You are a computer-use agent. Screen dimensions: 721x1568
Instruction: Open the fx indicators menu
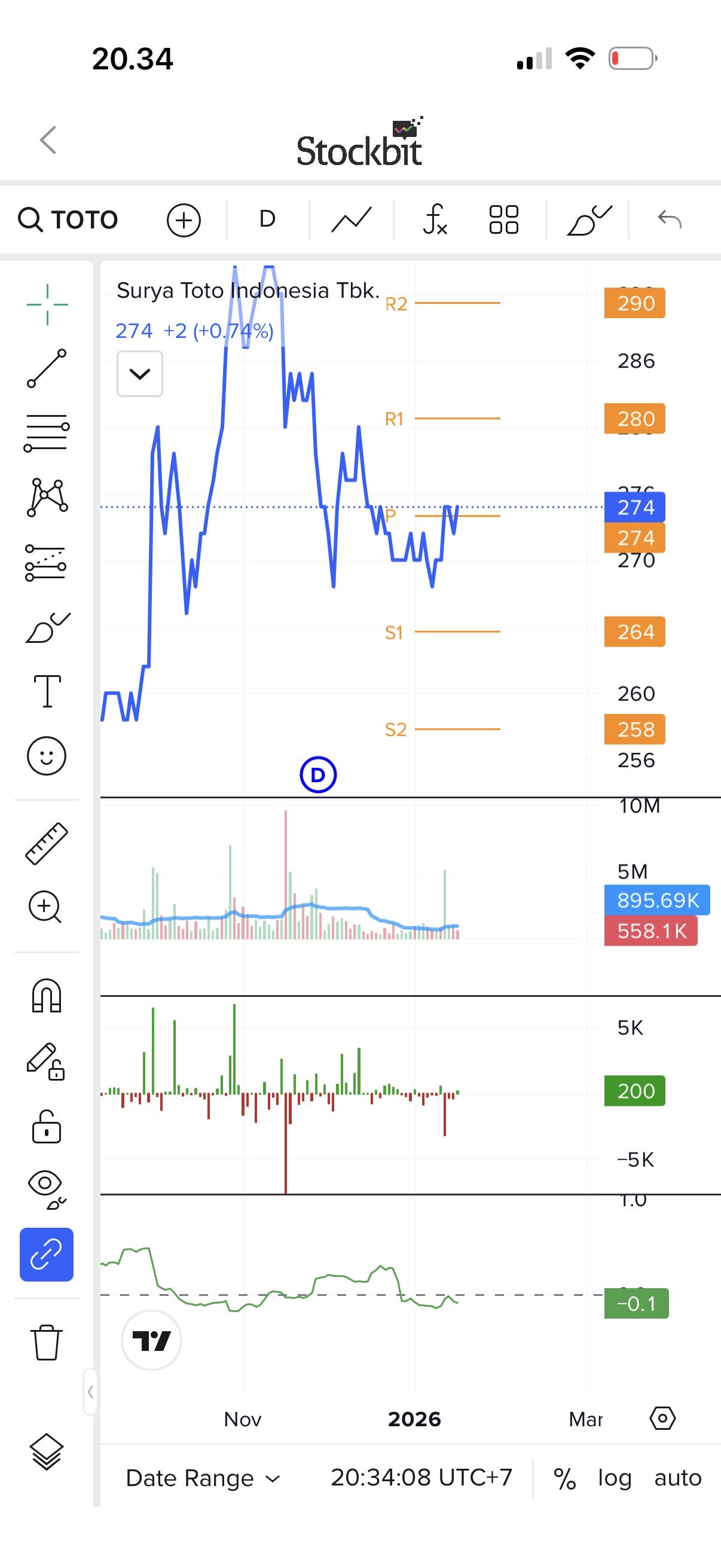click(x=435, y=219)
